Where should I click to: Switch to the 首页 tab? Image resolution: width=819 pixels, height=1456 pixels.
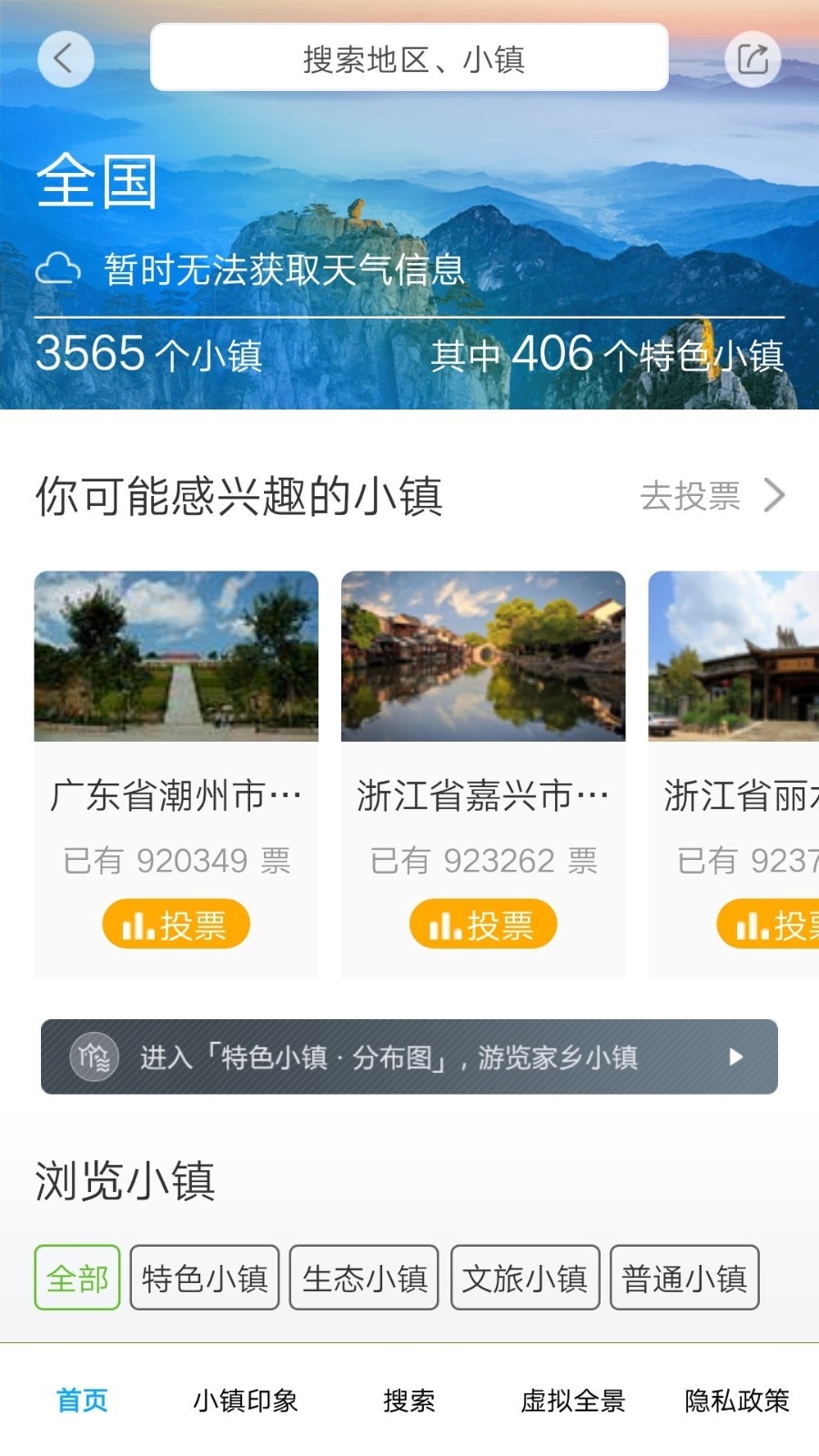[x=83, y=1401]
